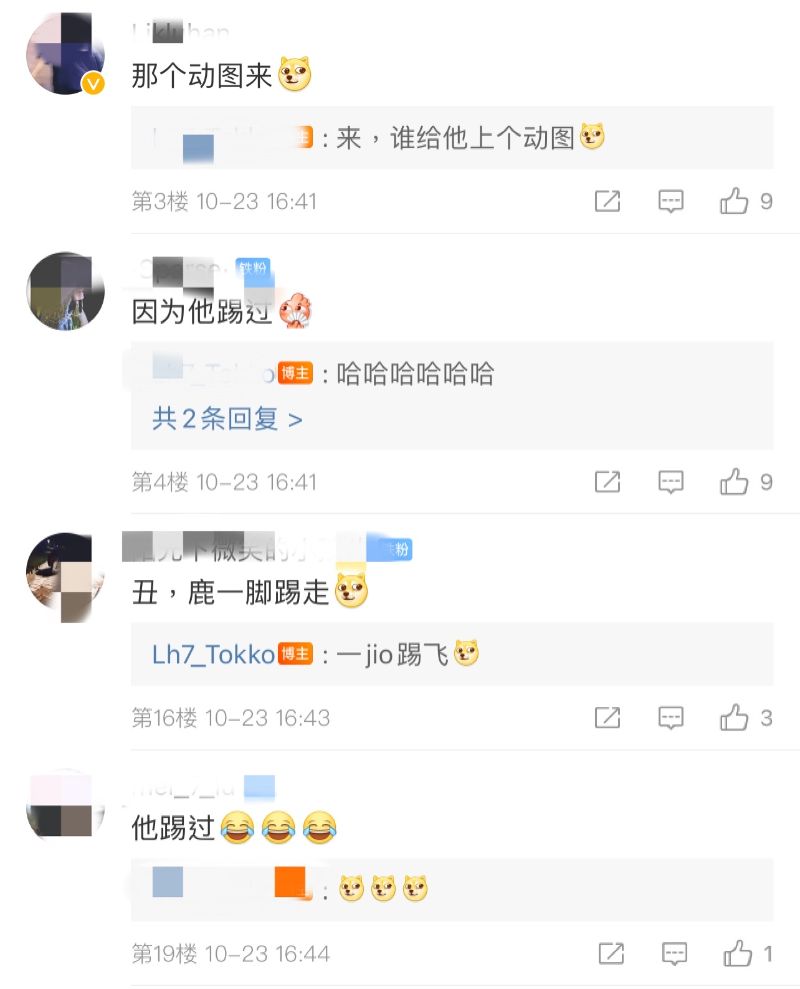Reply to the 19th floor comment
This screenshot has height=989, width=800.
tap(675, 954)
